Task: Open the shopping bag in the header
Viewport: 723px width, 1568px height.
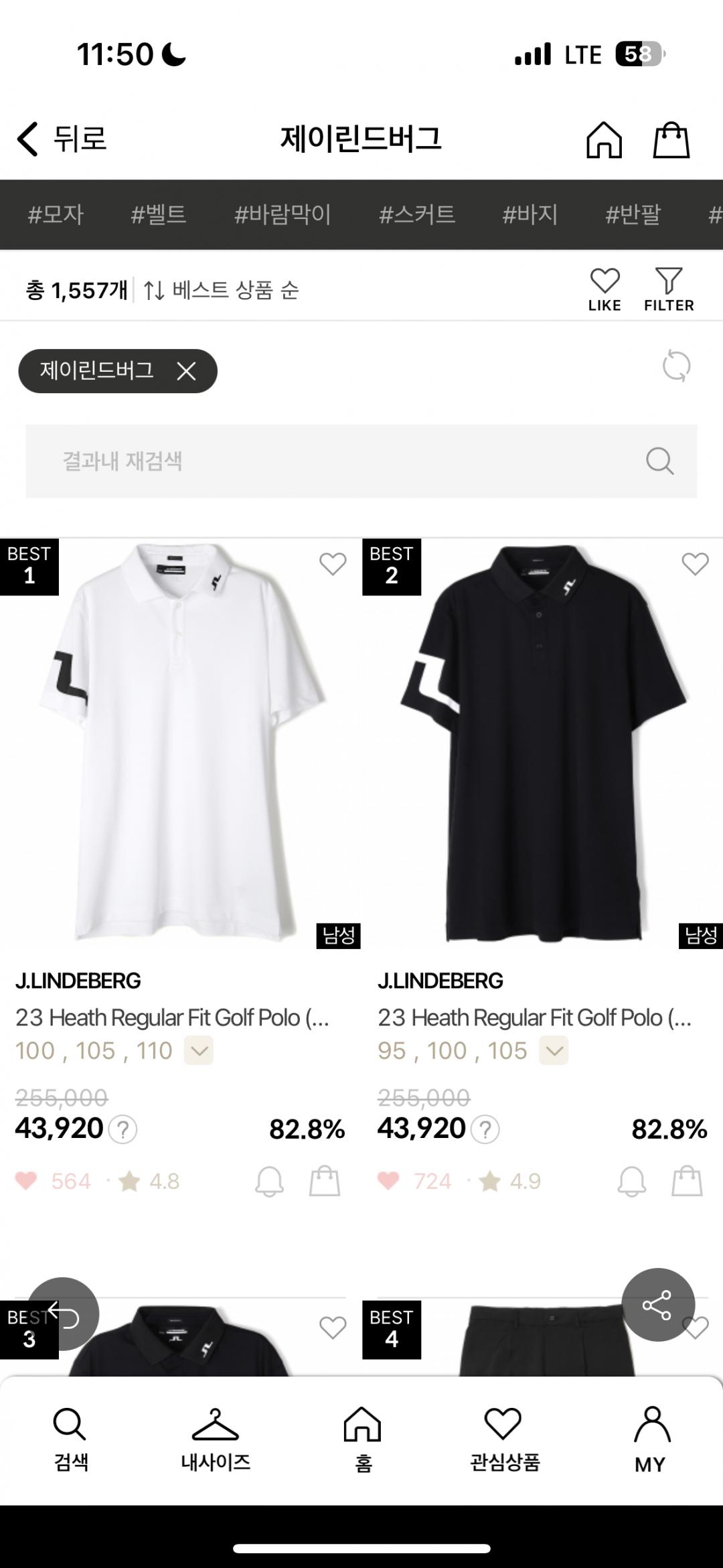Action: [671, 140]
